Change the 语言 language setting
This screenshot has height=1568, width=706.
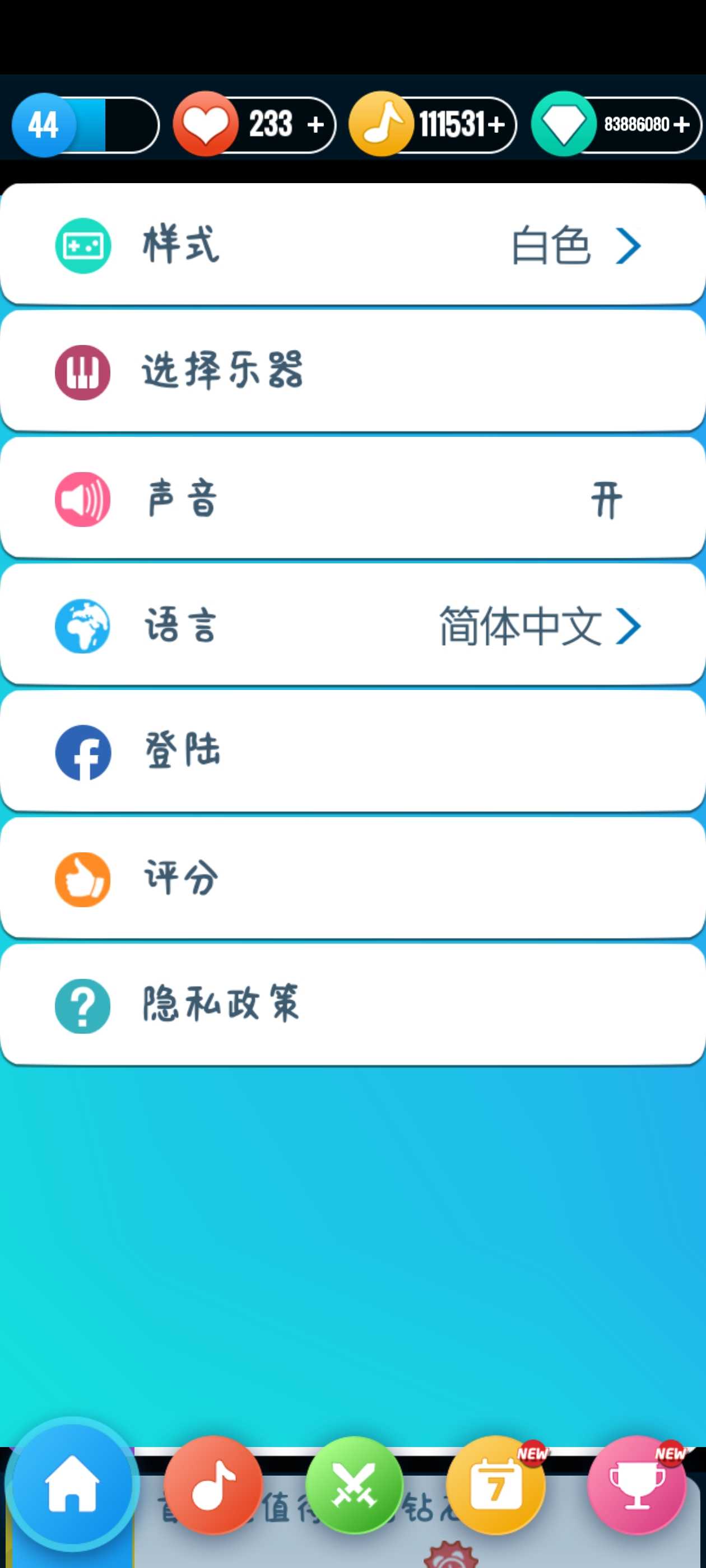(352, 626)
